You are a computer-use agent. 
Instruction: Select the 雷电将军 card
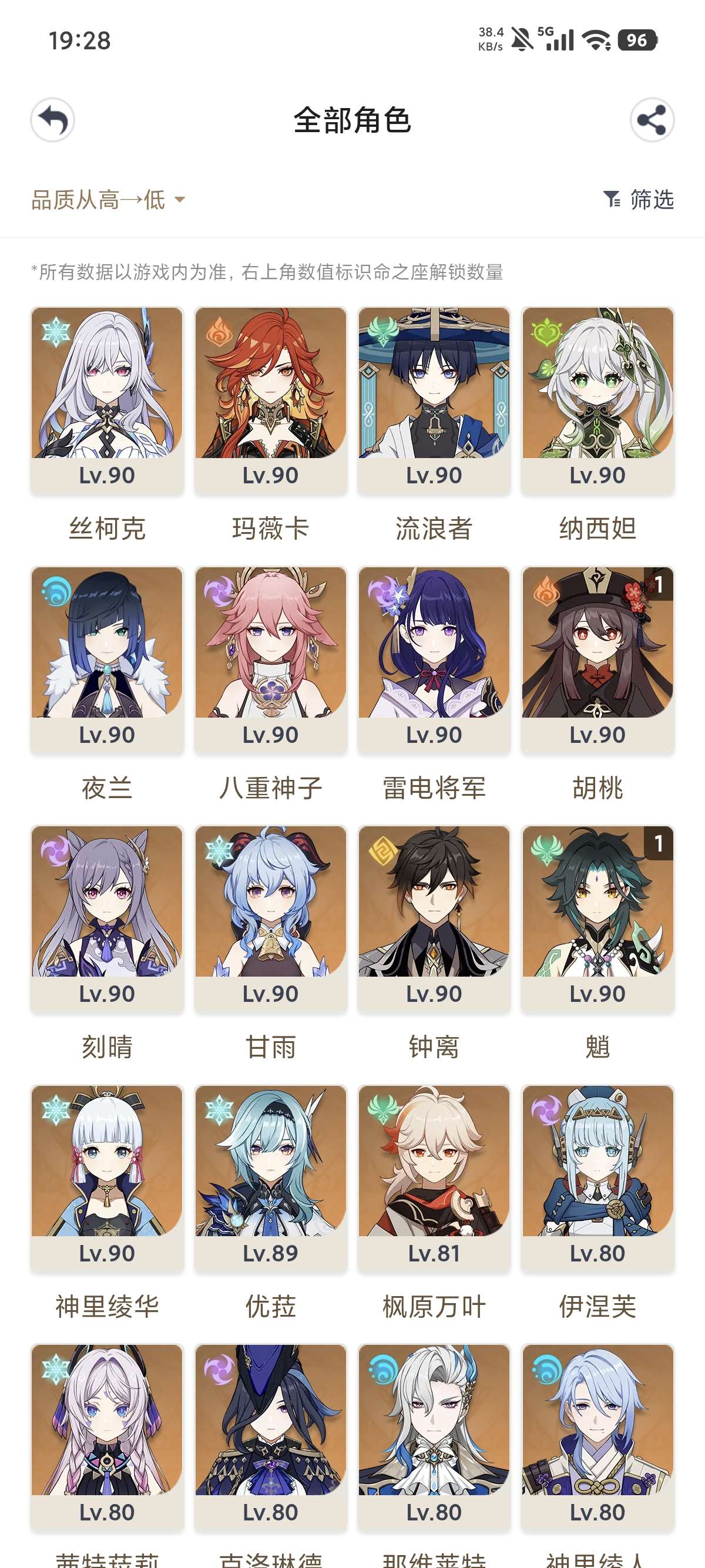pyautogui.click(x=434, y=659)
